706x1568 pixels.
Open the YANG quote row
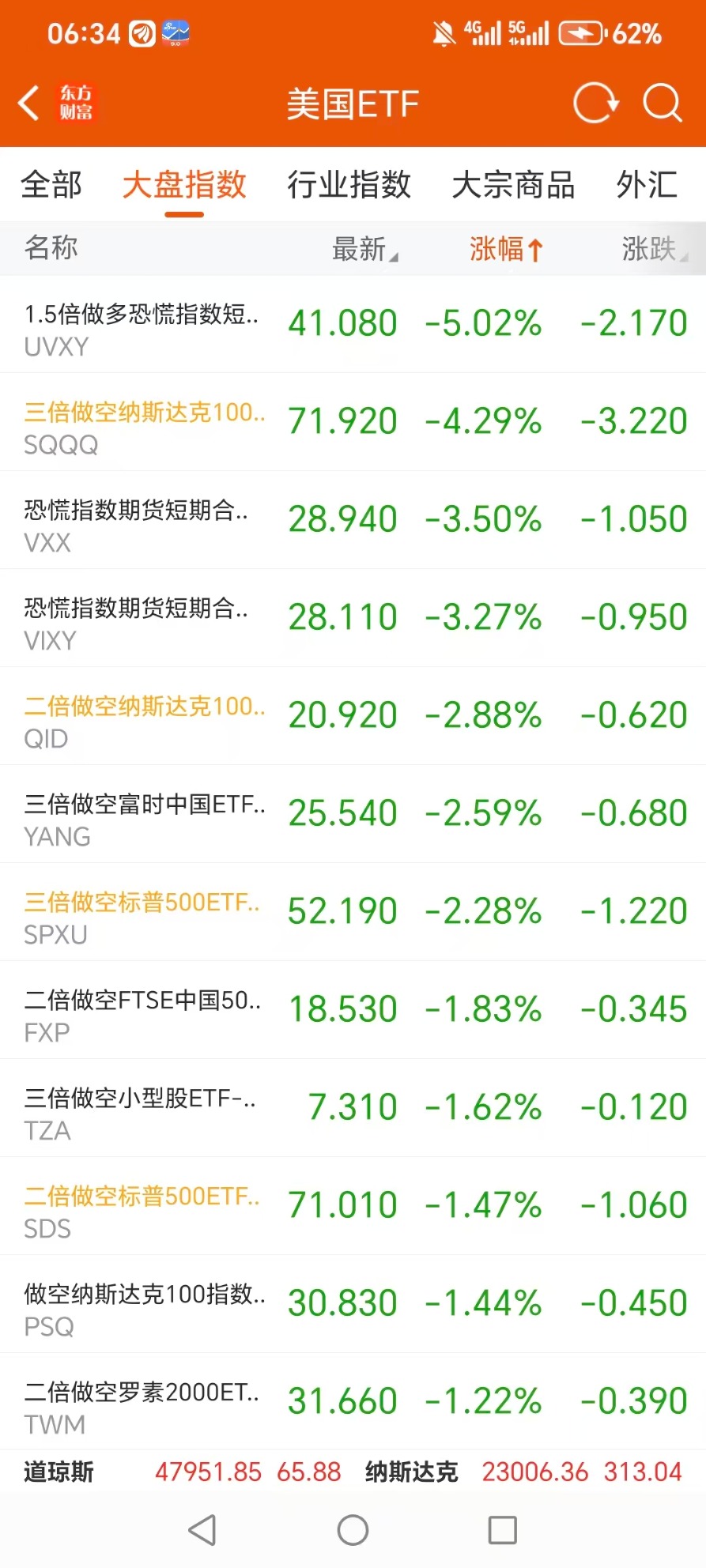353,815
